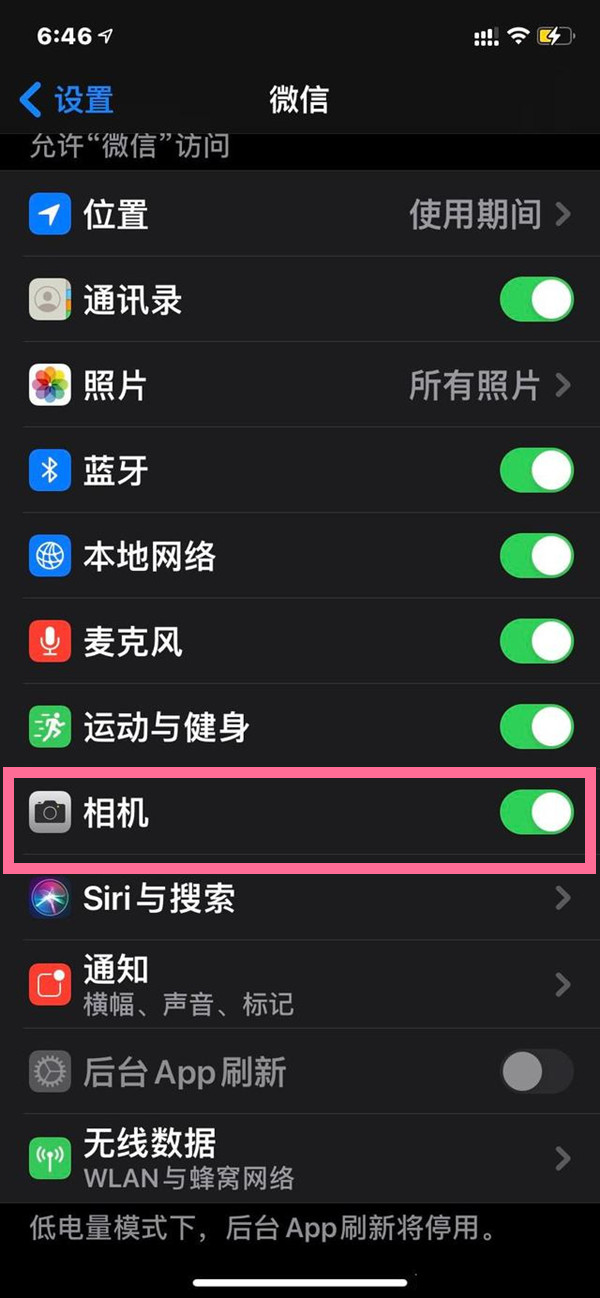
Task: Switch off 运动与健身 permission
Action: [537, 726]
